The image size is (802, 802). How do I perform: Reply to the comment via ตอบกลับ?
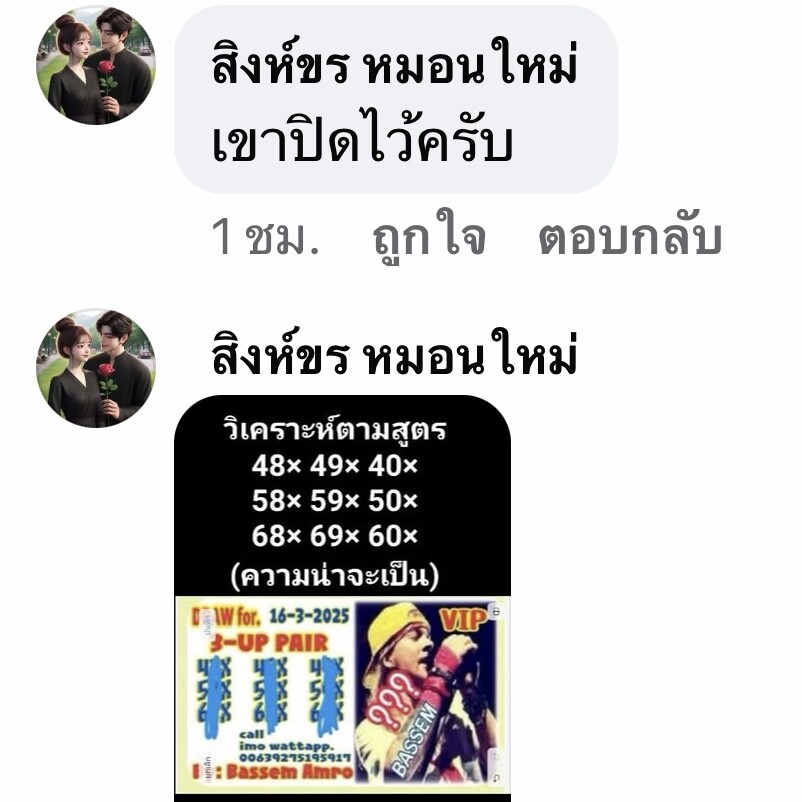click(629, 239)
